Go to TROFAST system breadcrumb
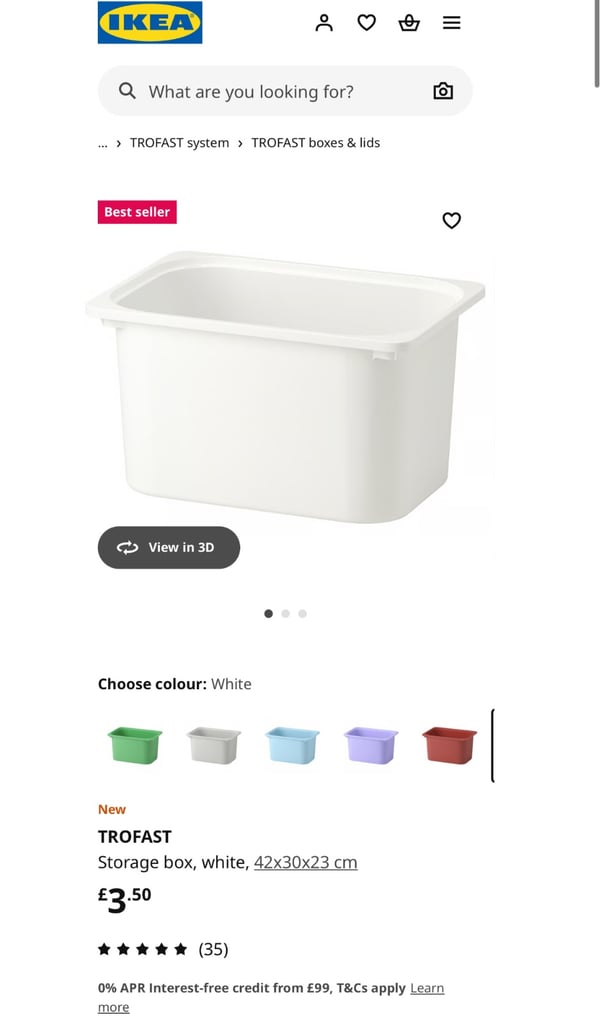 pyautogui.click(x=180, y=142)
